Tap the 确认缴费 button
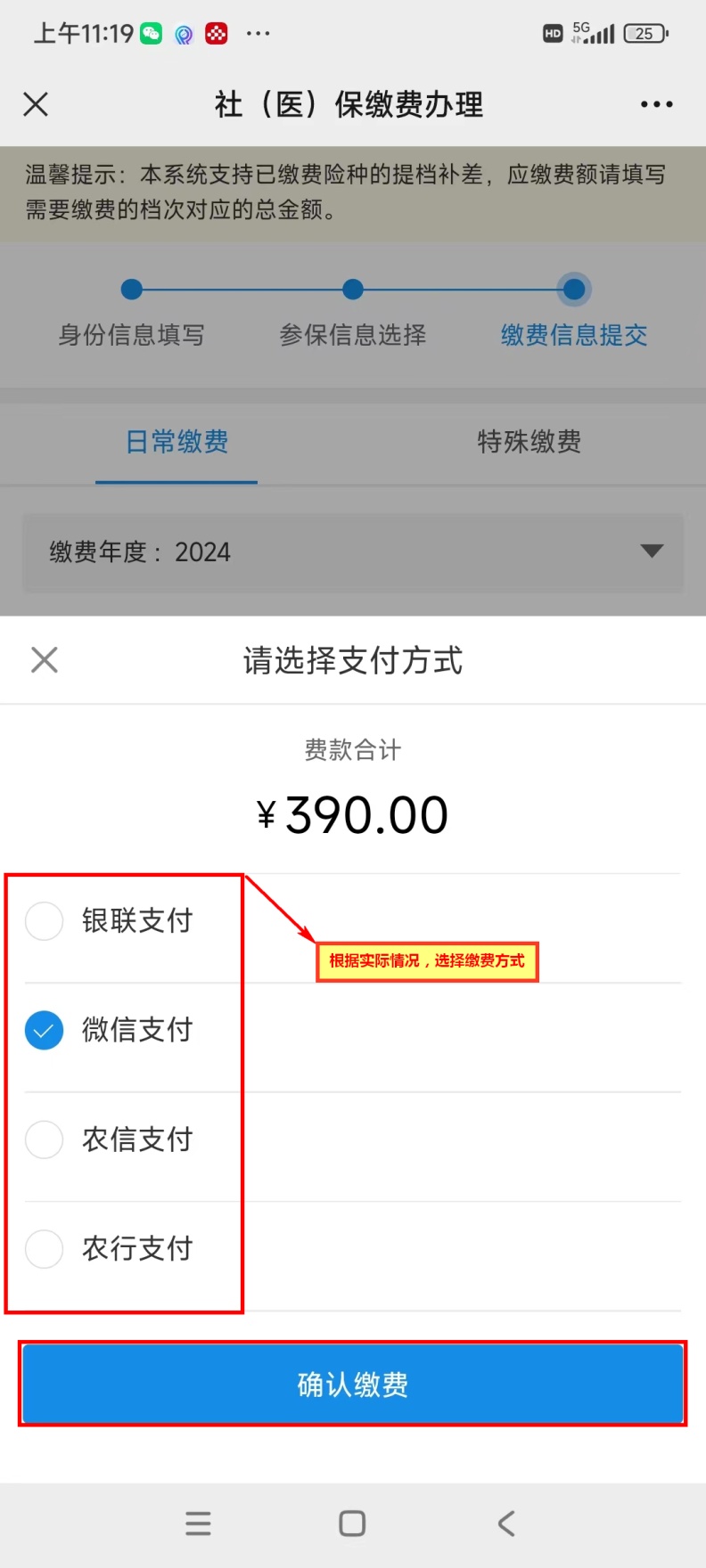706x1568 pixels. [x=353, y=1384]
